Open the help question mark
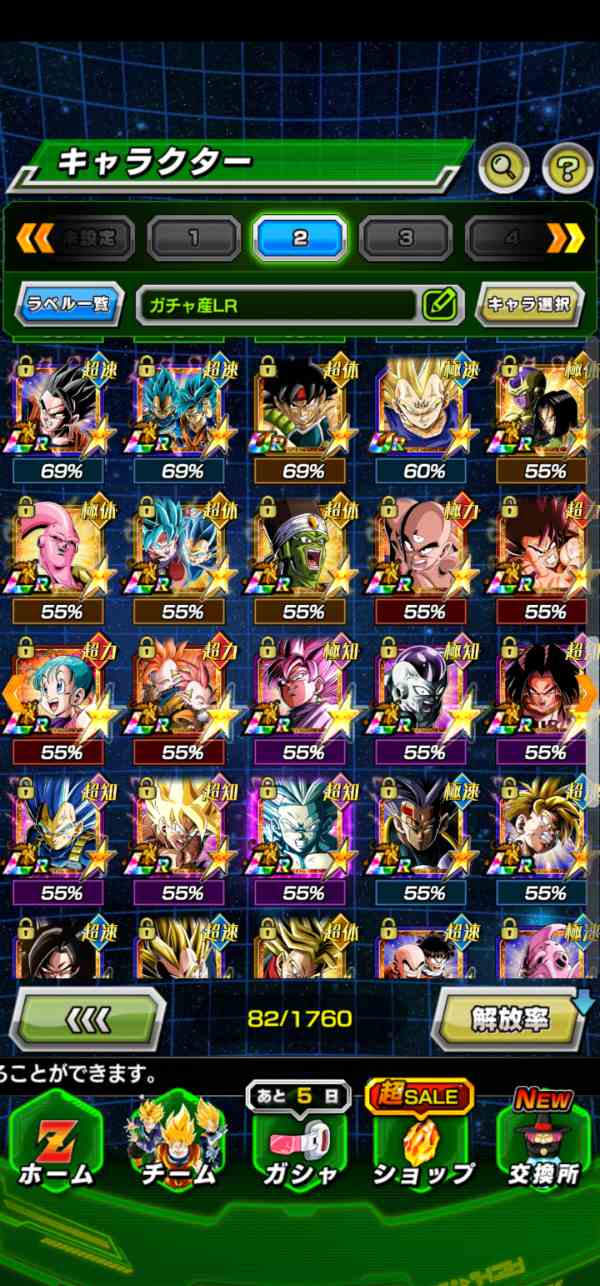This screenshot has width=600, height=1286. tap(567, 167)
